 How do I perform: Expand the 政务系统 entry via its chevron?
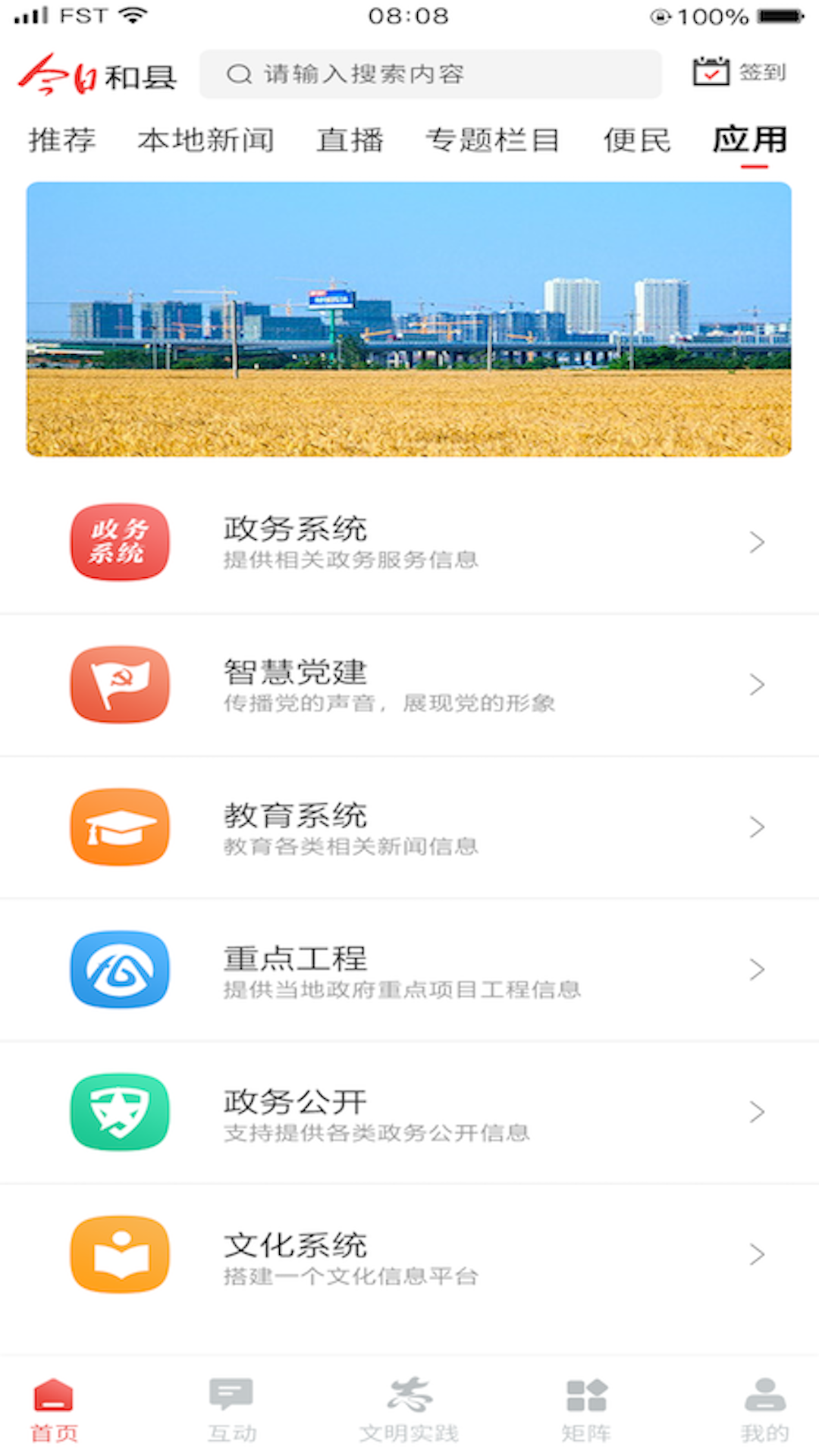click(756, 543)
